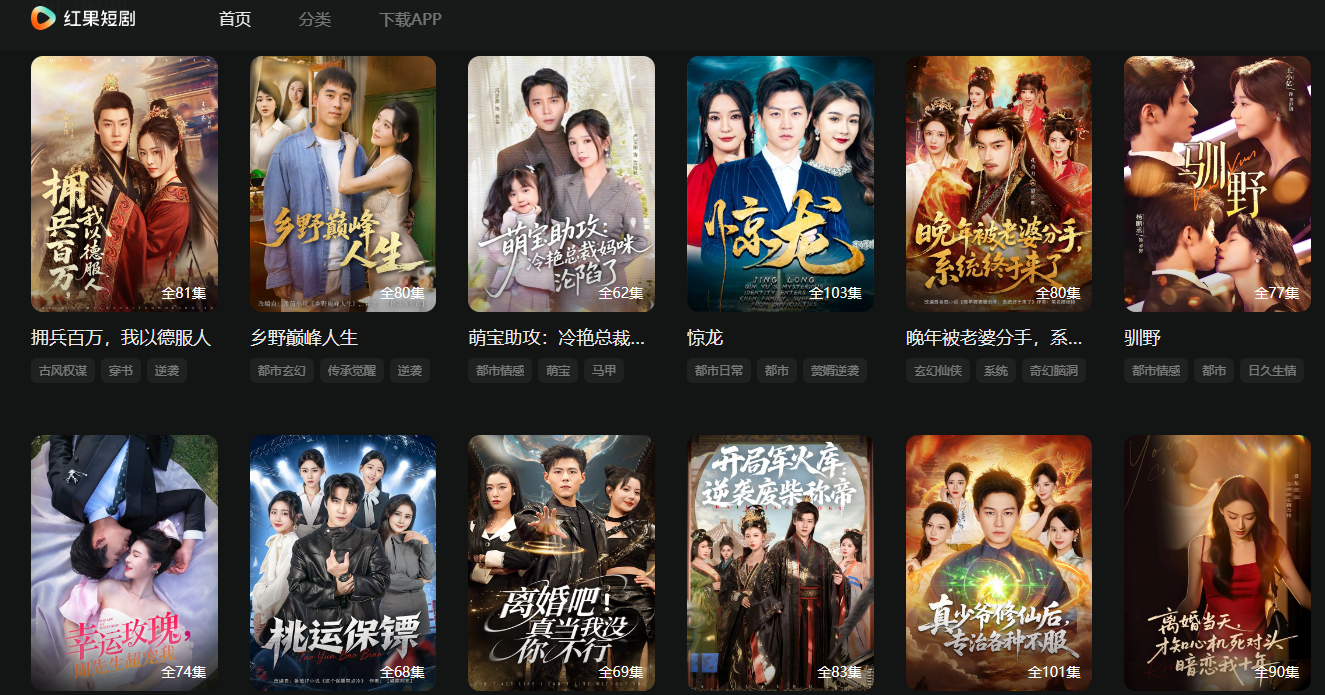Open 萌宝助攻：冷艳总裁 drama card
Viewport: 1325px width, 695px height.
[x=561, y=184]
